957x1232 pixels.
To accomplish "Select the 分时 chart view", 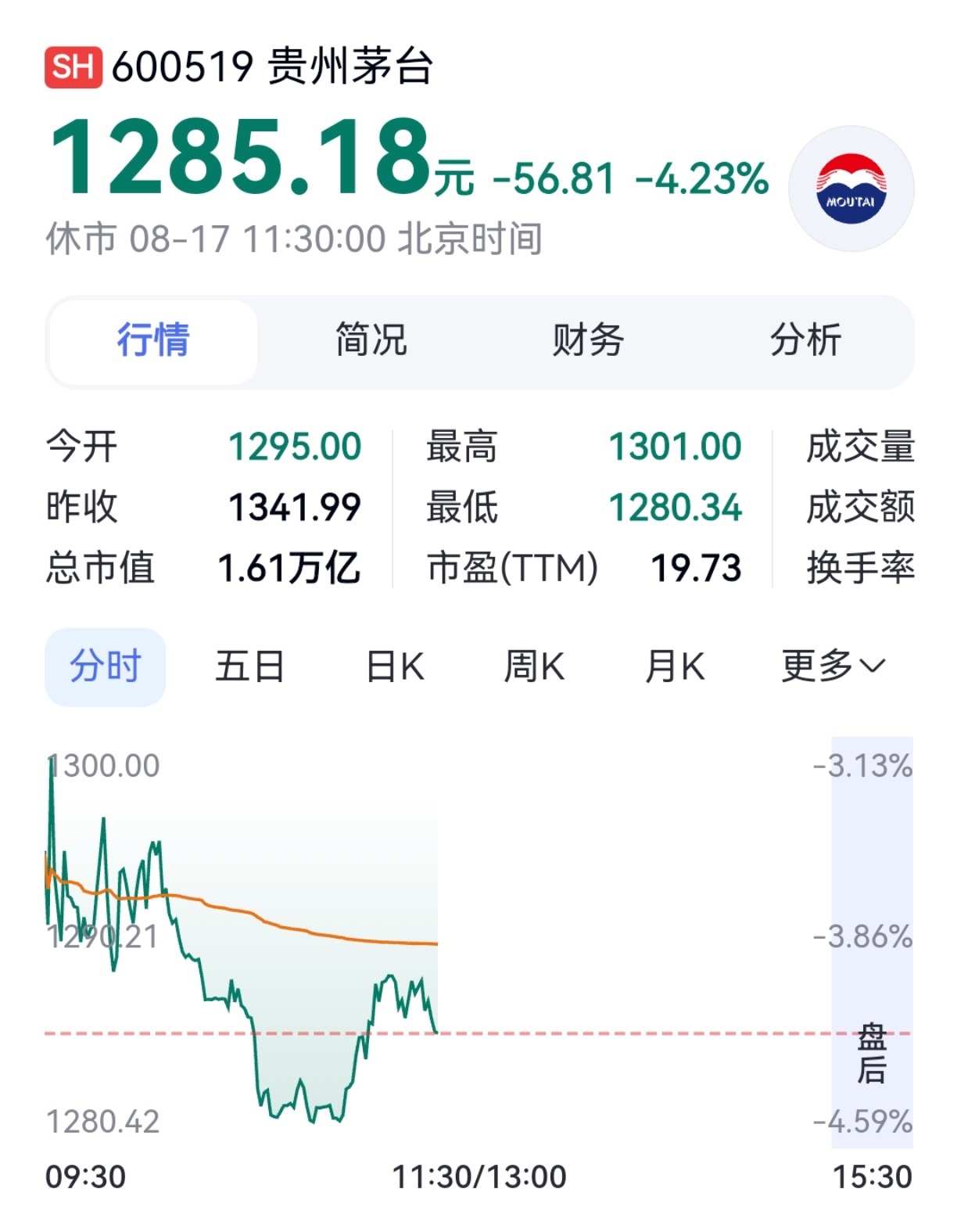I will (106, 667).
